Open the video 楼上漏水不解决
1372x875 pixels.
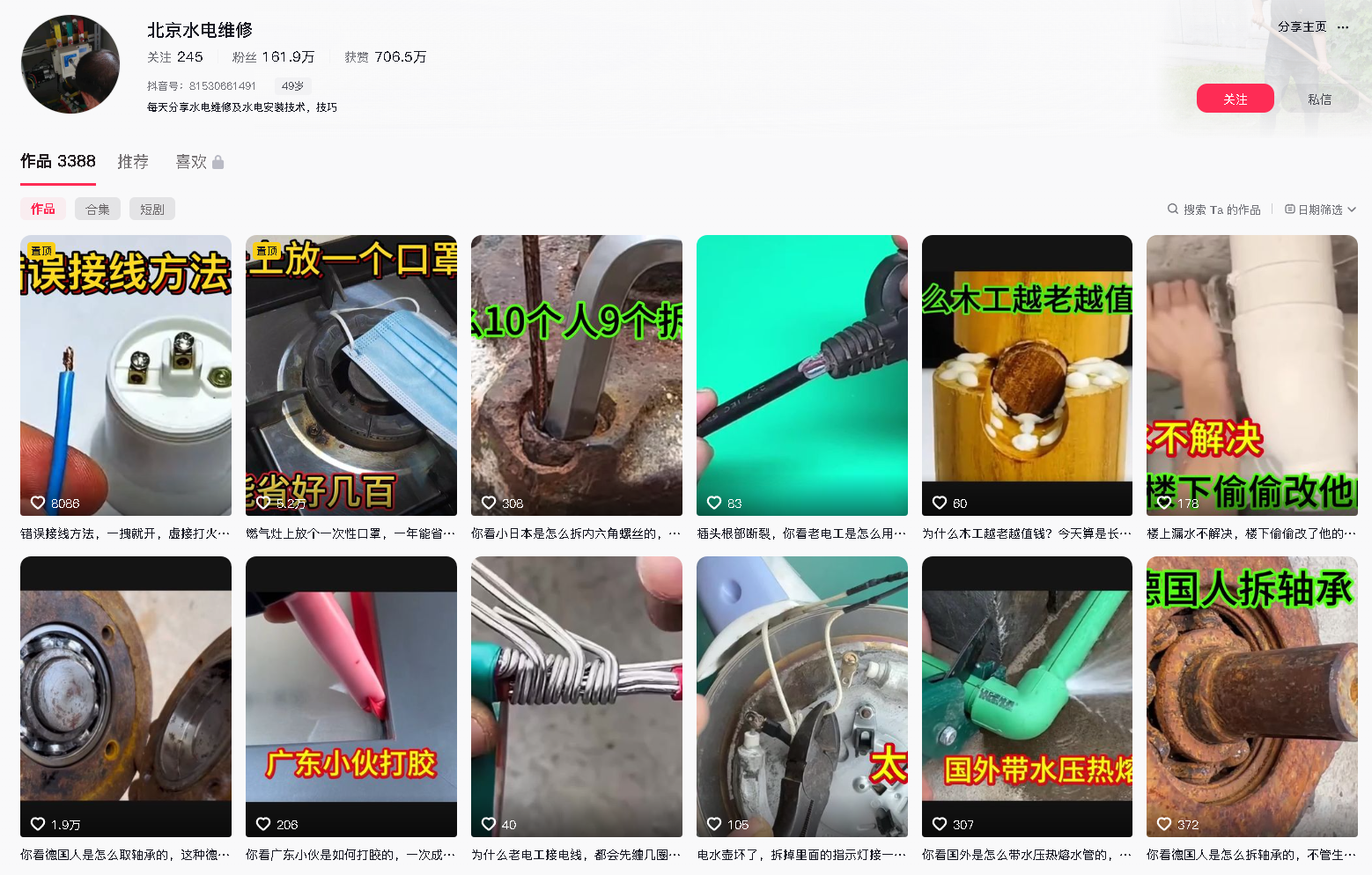pos(1252,375)
